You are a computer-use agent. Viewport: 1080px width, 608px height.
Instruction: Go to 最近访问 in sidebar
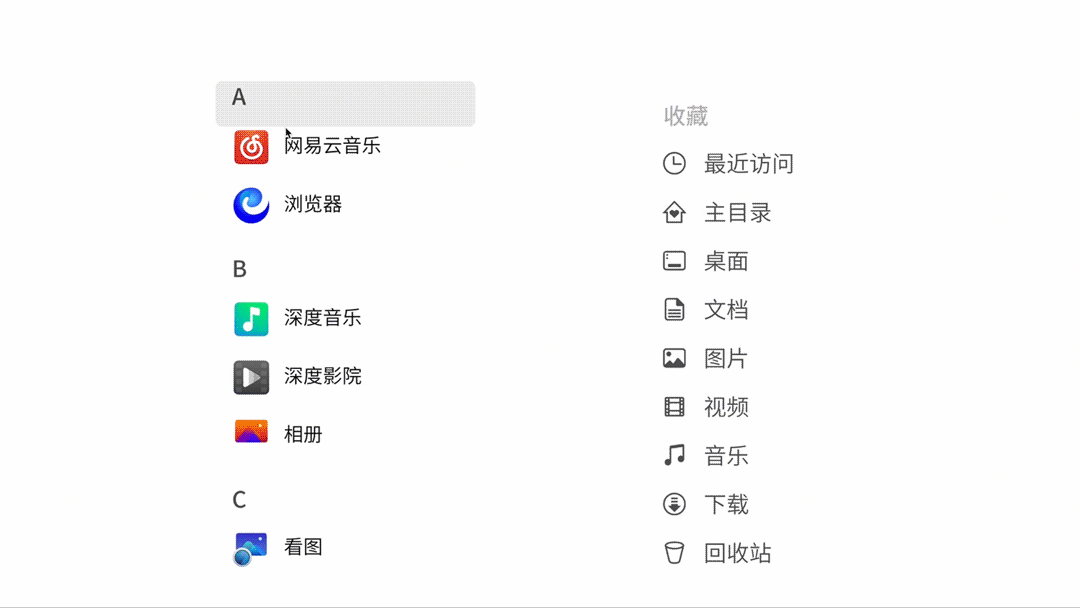pyautogui.click(x=728, y=164)
